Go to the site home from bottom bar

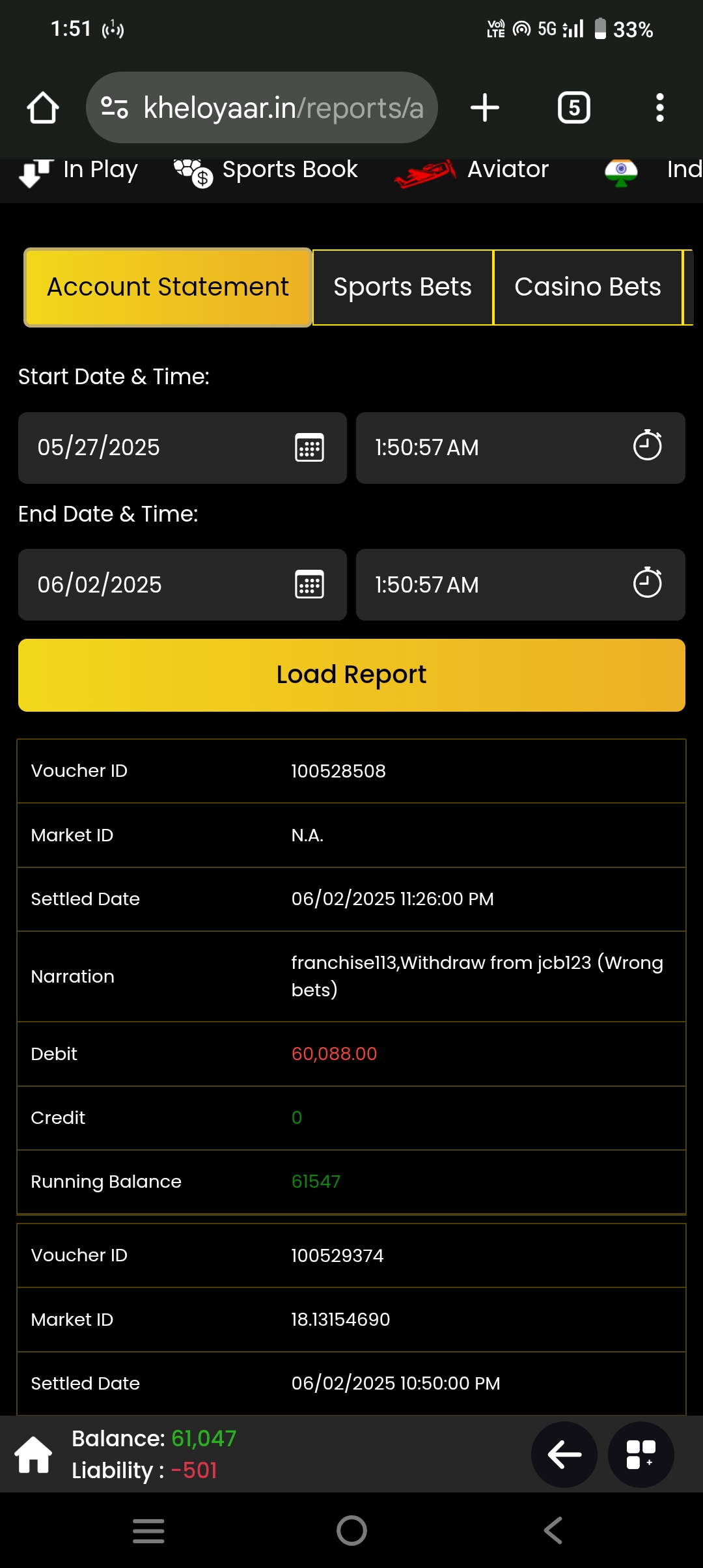[34, 1454]
